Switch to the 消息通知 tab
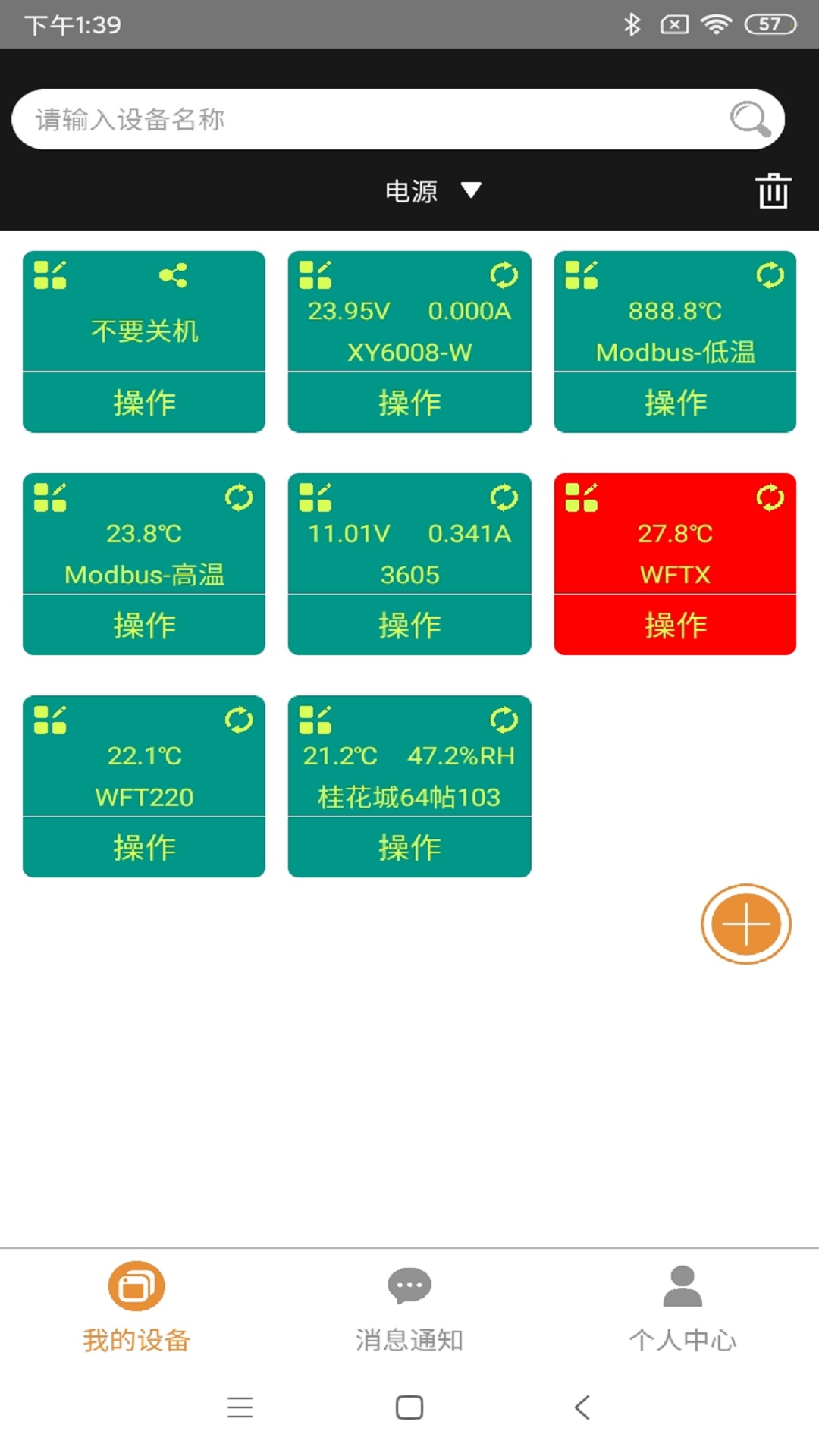 409,1308
